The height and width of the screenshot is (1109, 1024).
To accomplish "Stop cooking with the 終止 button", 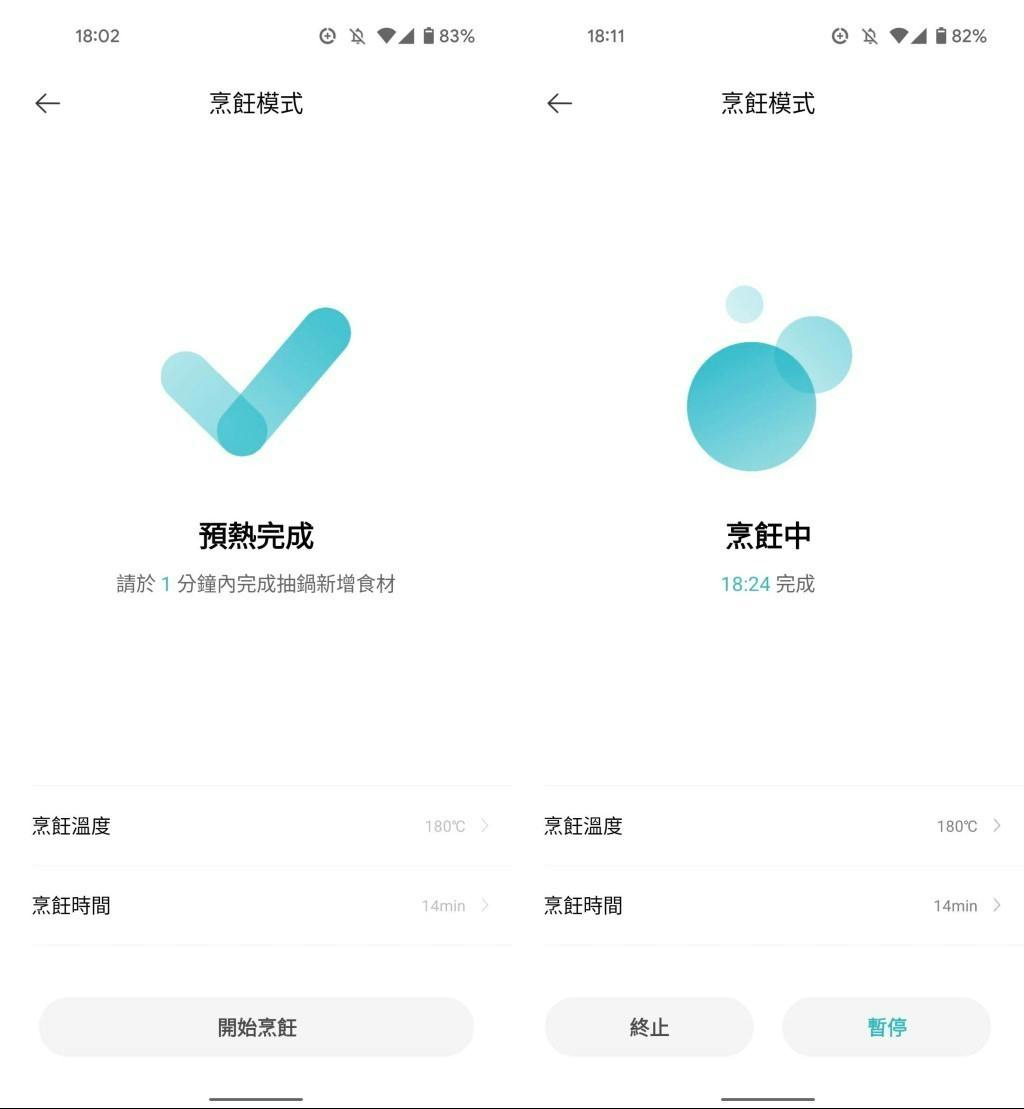I will tap(649, 1027).
